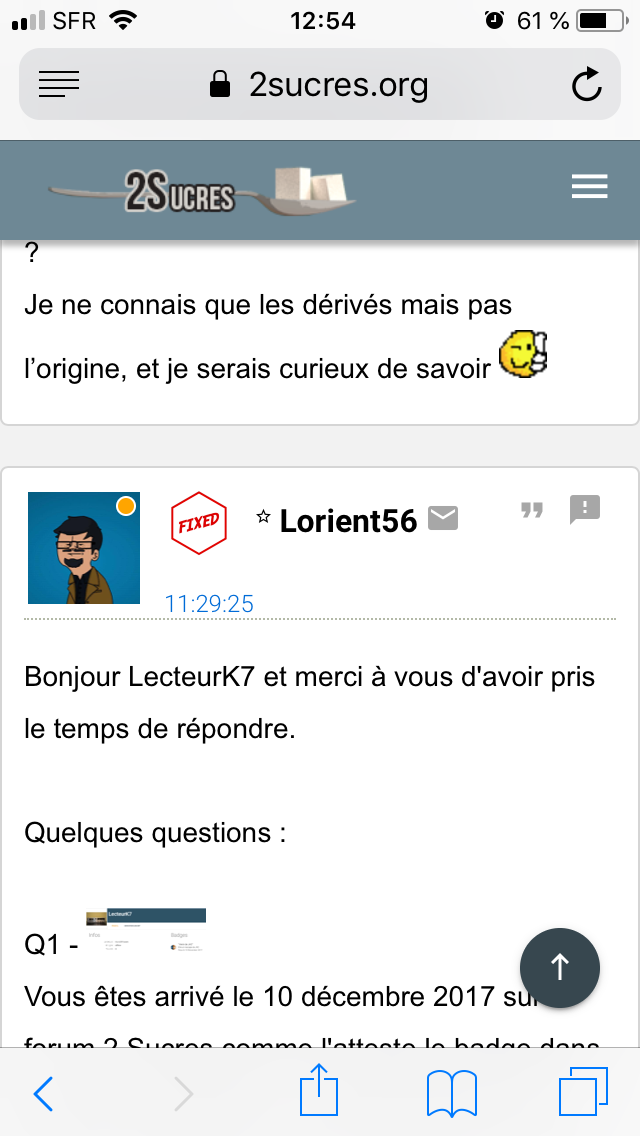Open Lorient56 username profile link
640x1136 pixels.
coord(348,520)
